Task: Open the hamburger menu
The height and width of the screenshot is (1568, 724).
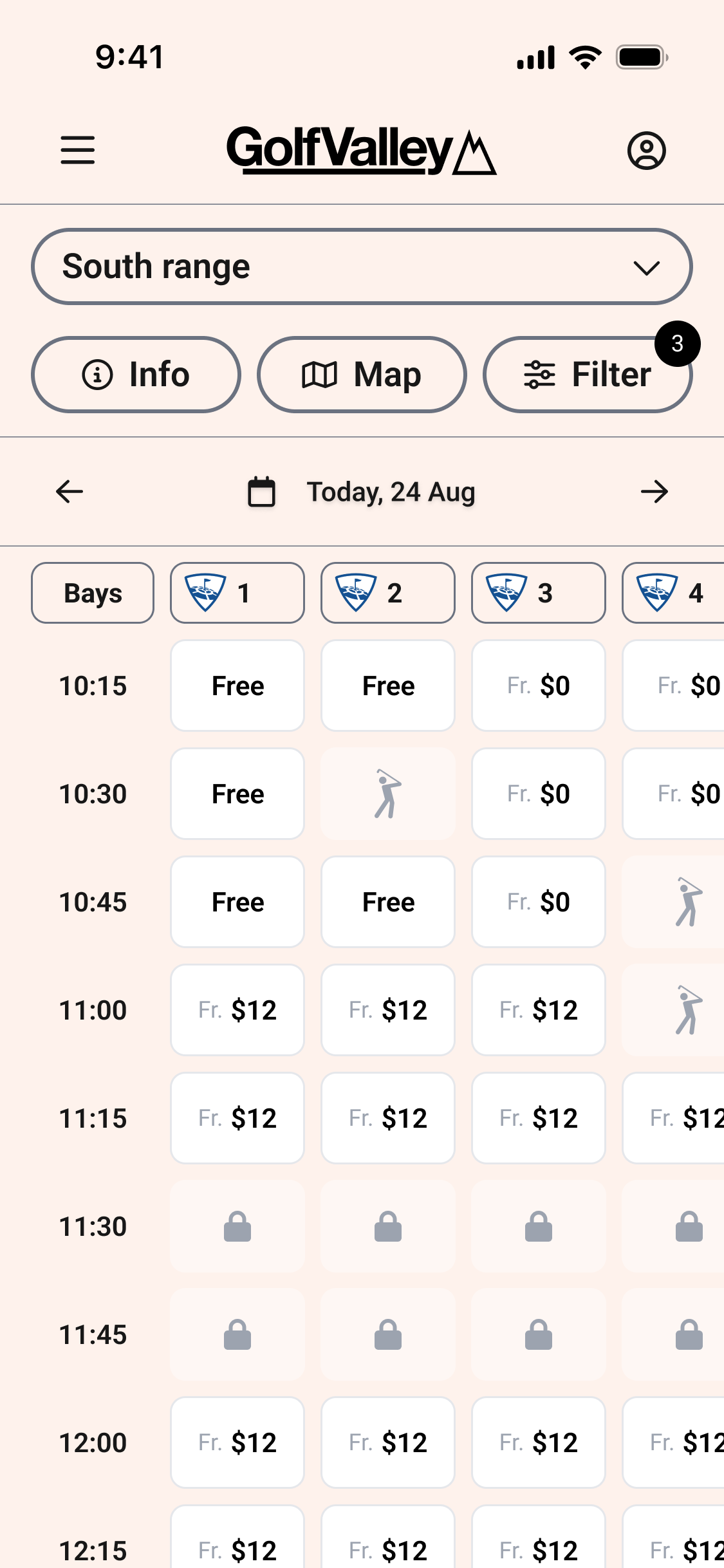Action: coord(78,150)
